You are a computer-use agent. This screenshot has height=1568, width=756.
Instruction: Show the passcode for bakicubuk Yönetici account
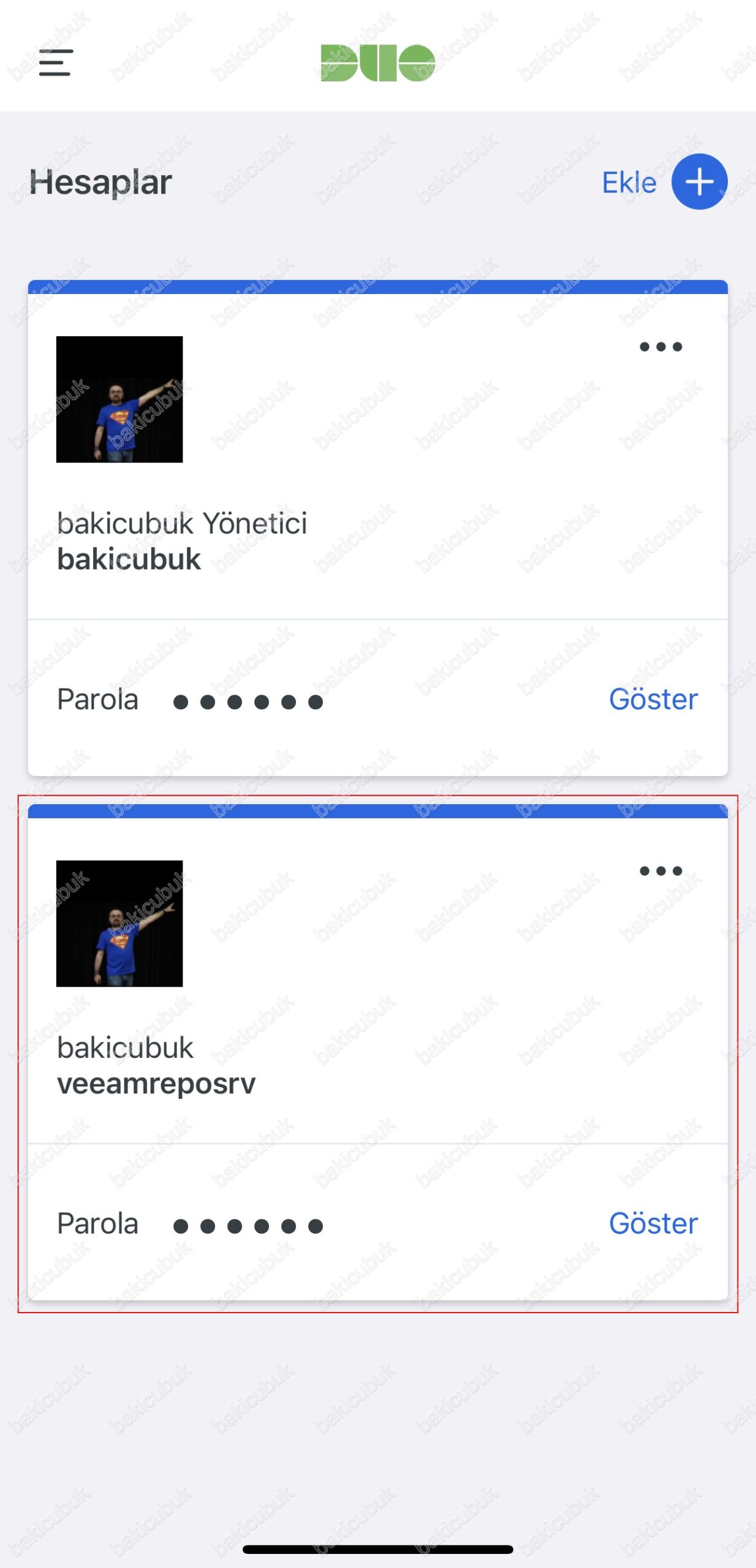[653, 699]
